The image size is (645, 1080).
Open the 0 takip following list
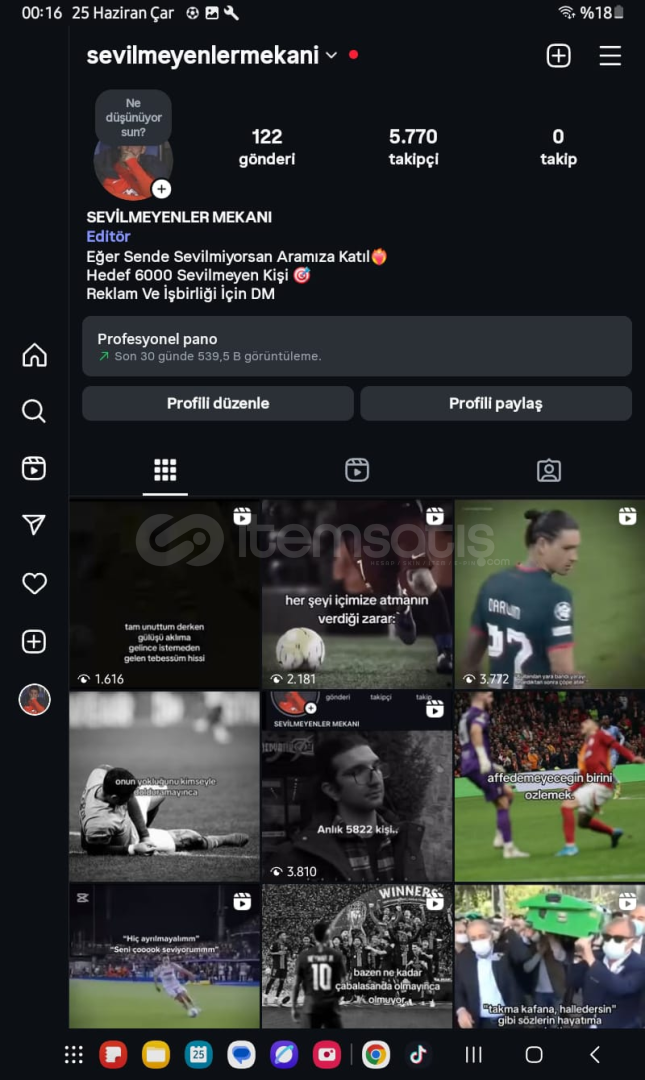558,147
